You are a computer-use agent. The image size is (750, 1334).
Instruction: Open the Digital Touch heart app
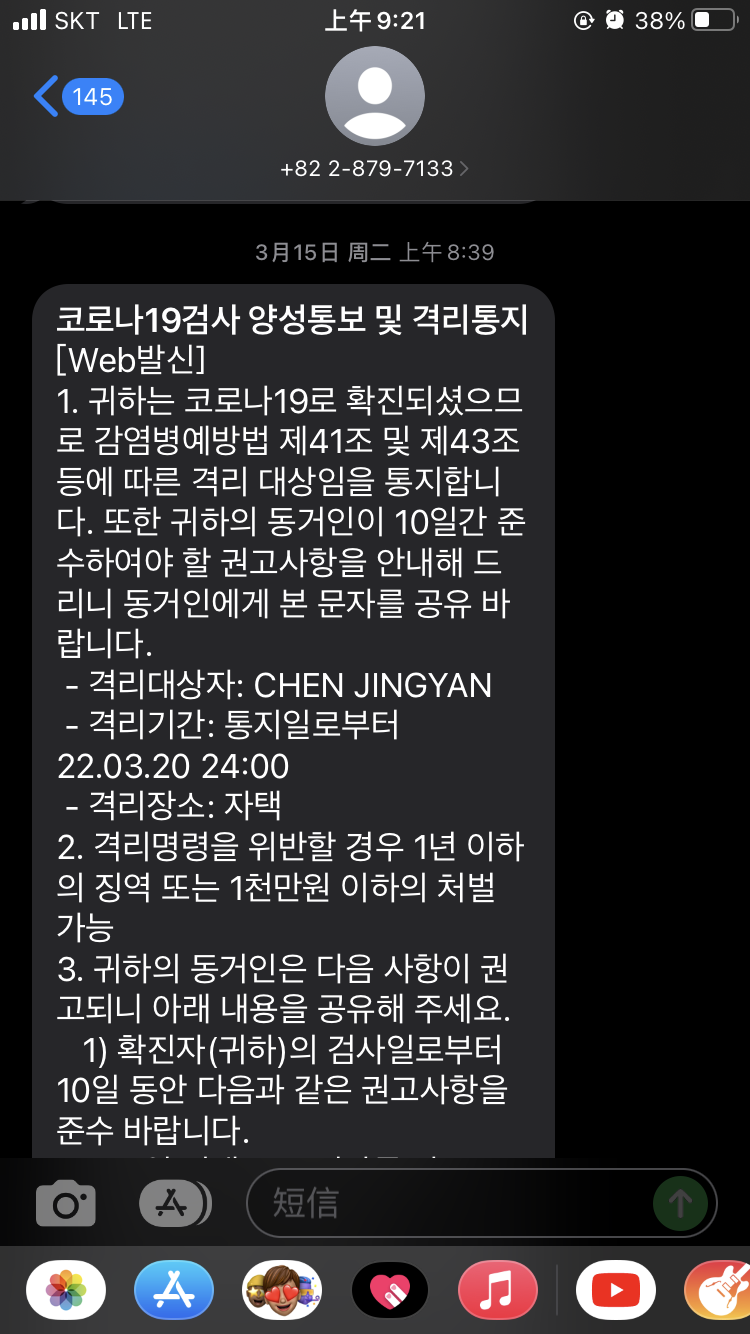click(x=390, y=1290)
